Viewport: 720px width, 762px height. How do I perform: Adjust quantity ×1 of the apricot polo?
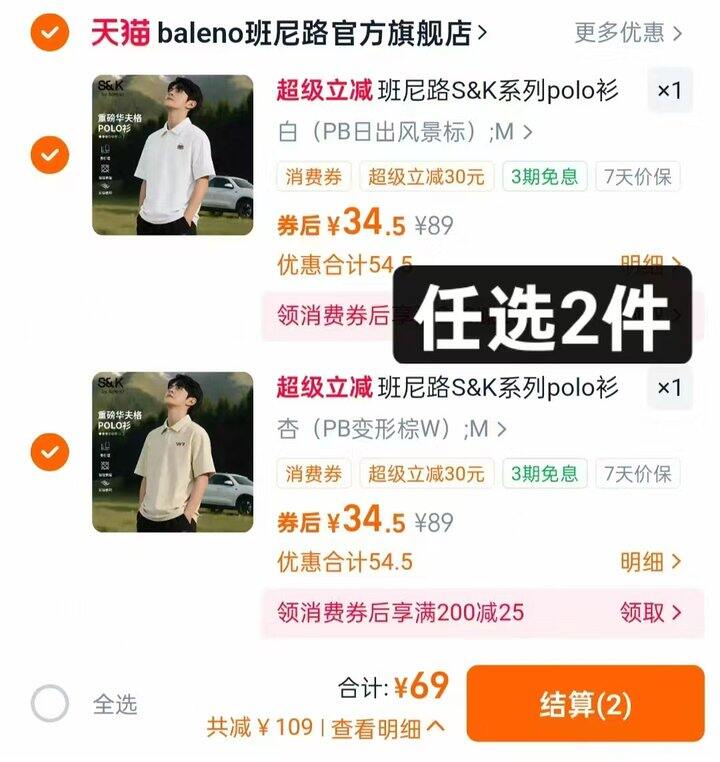[x=669, y=387]
